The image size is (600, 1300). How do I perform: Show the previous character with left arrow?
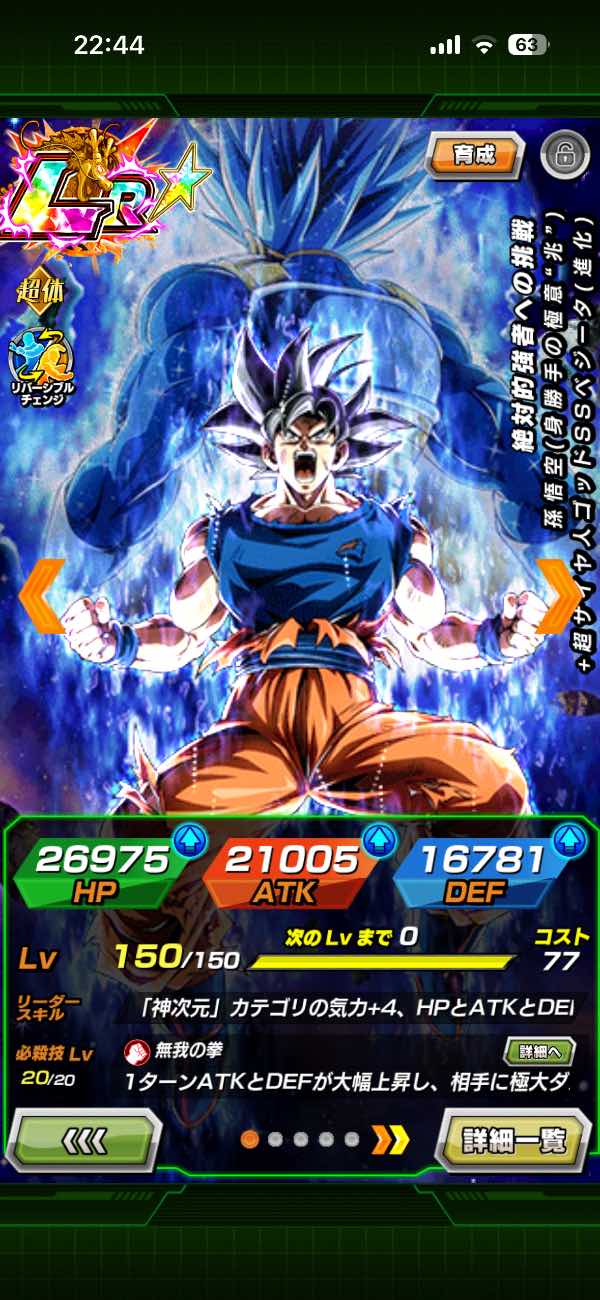[x=40, y=596]
